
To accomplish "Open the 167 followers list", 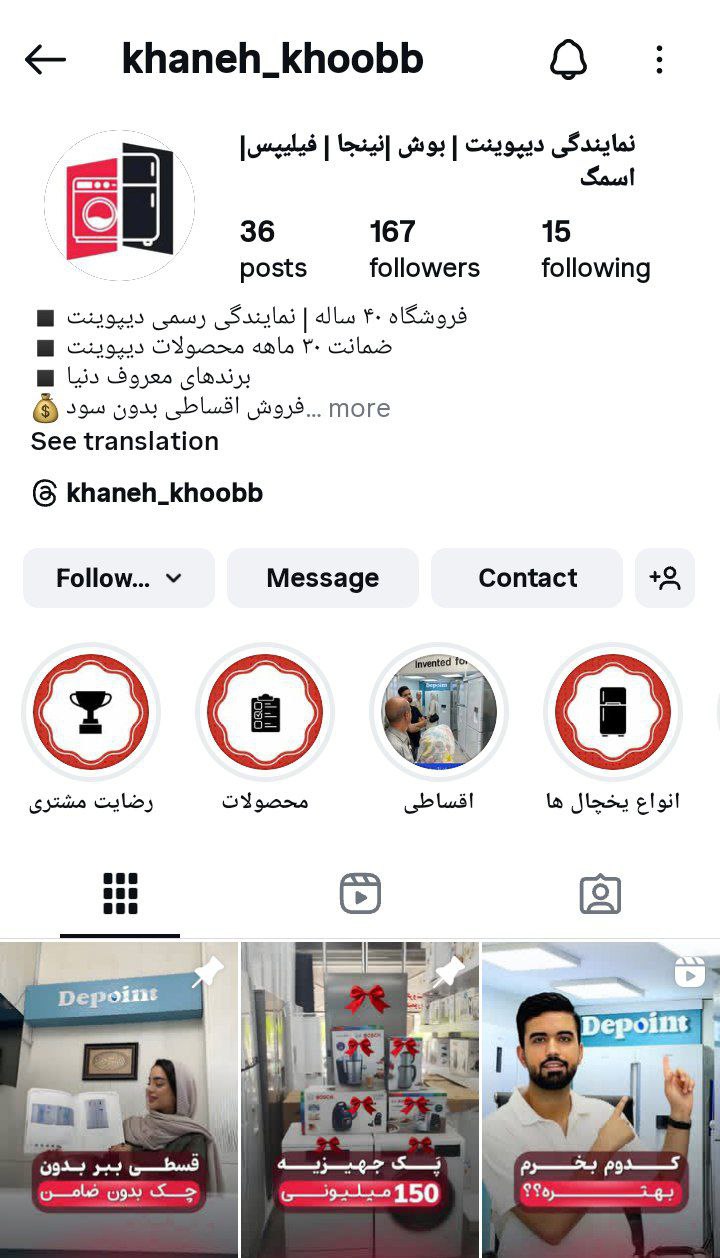I will (x=424, y=249).
